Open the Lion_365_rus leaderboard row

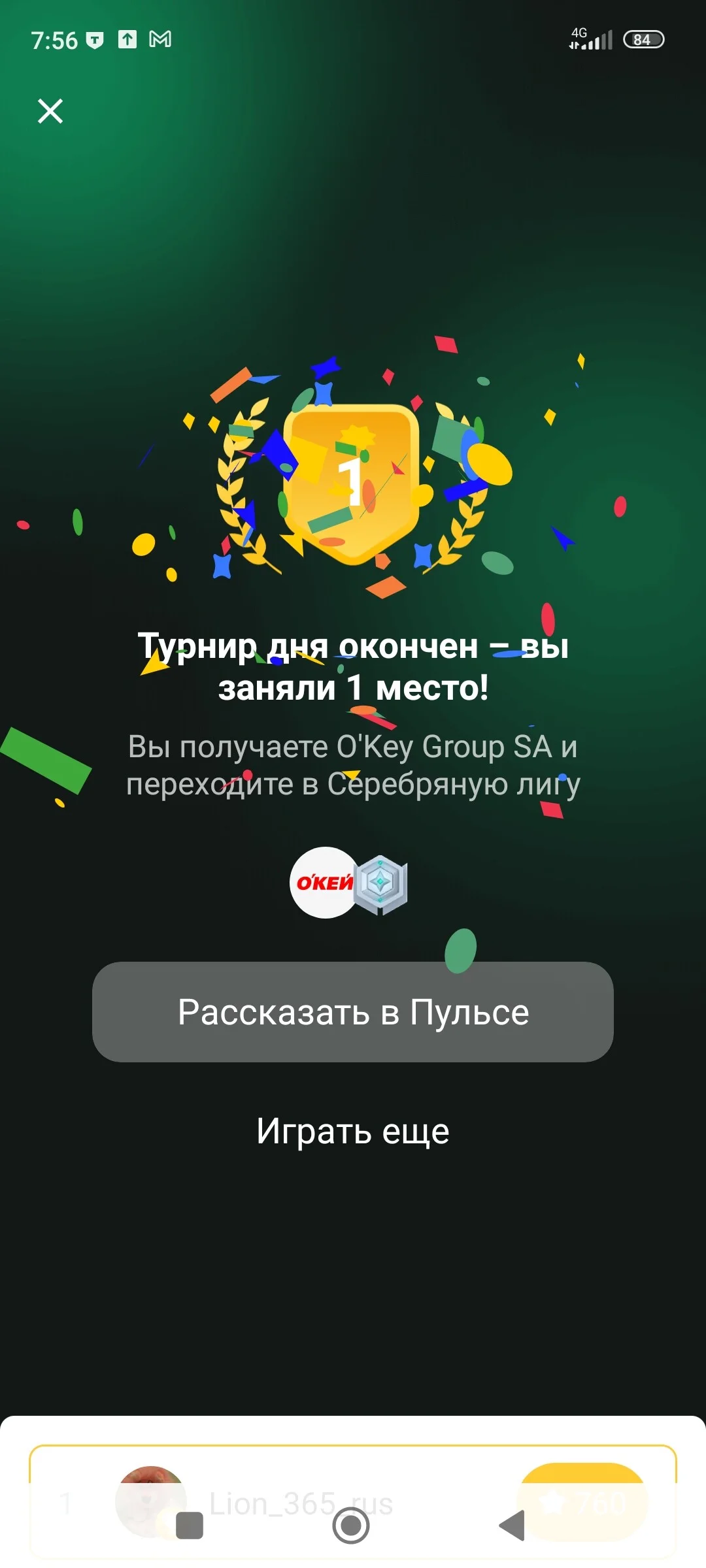pos(353,1503)
